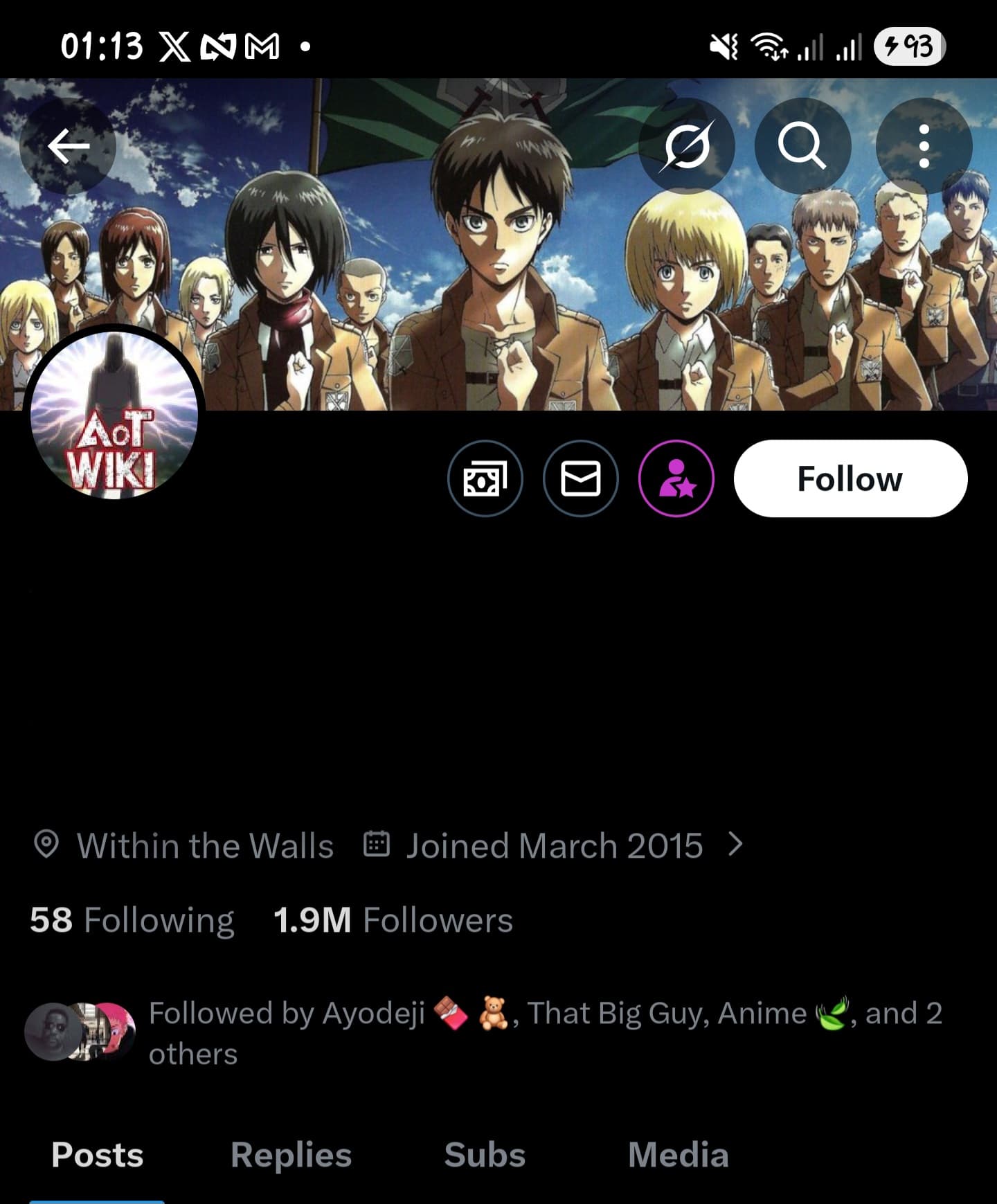The height and width of the screenshot is (1204, 997).
Task: Tap the tip jar money icon
Action: pyautogui.click(x=485, y=478)
